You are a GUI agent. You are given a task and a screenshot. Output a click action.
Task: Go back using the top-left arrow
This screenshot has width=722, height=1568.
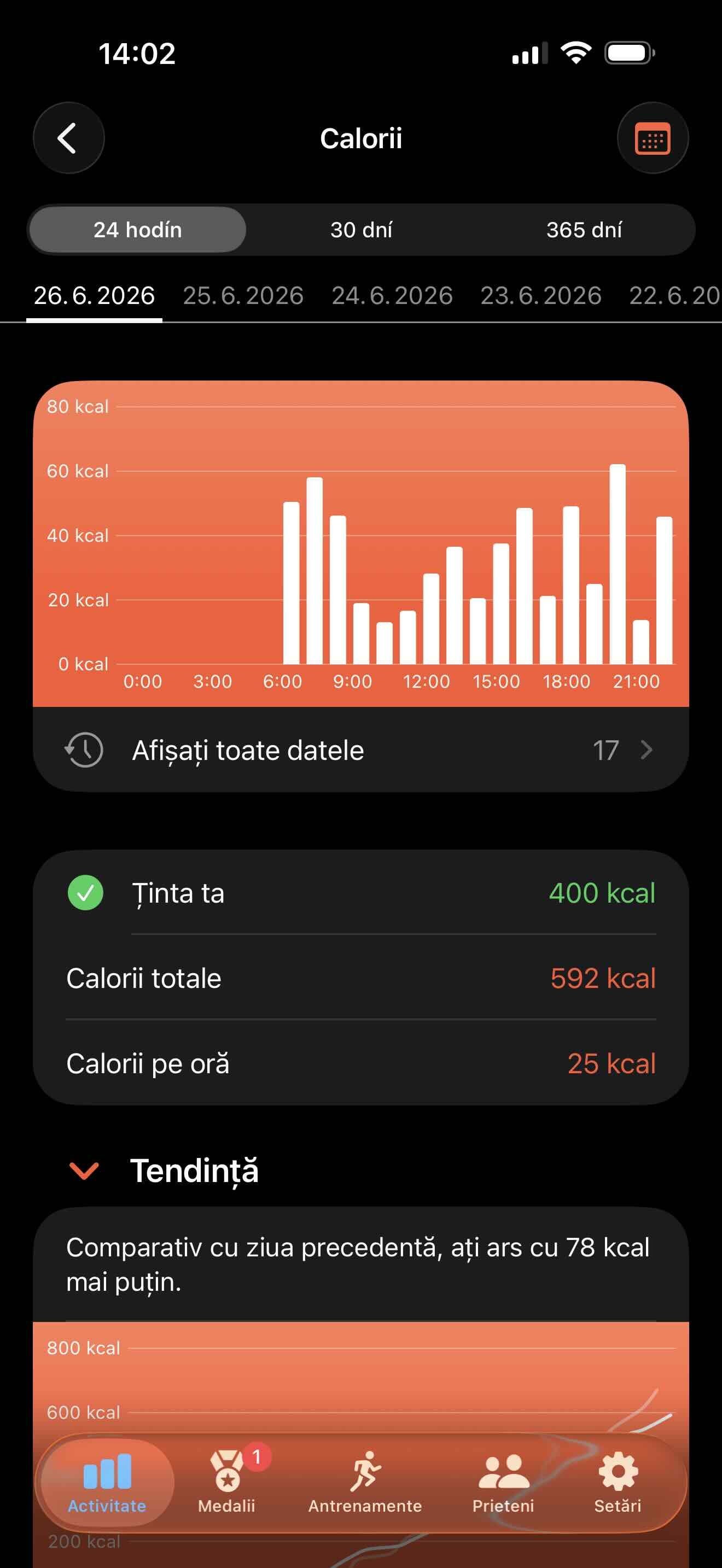tap(68, 138)
